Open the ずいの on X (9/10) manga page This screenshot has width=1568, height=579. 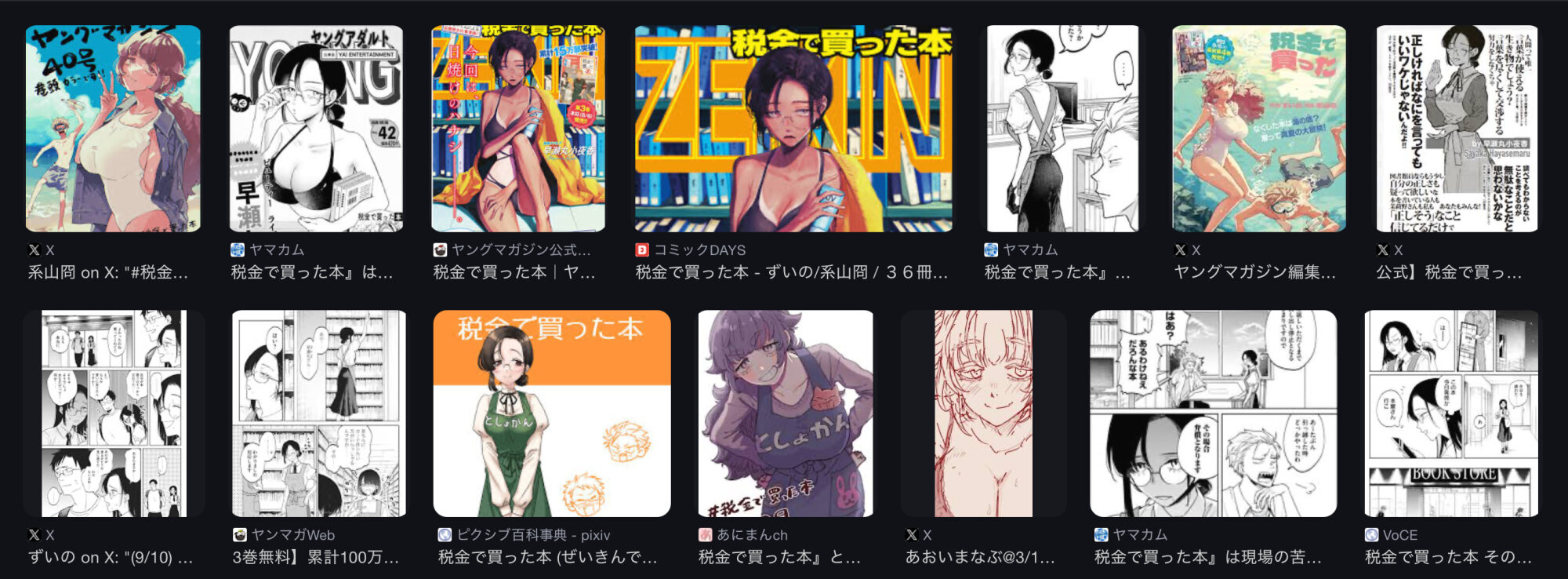point(114,413)
